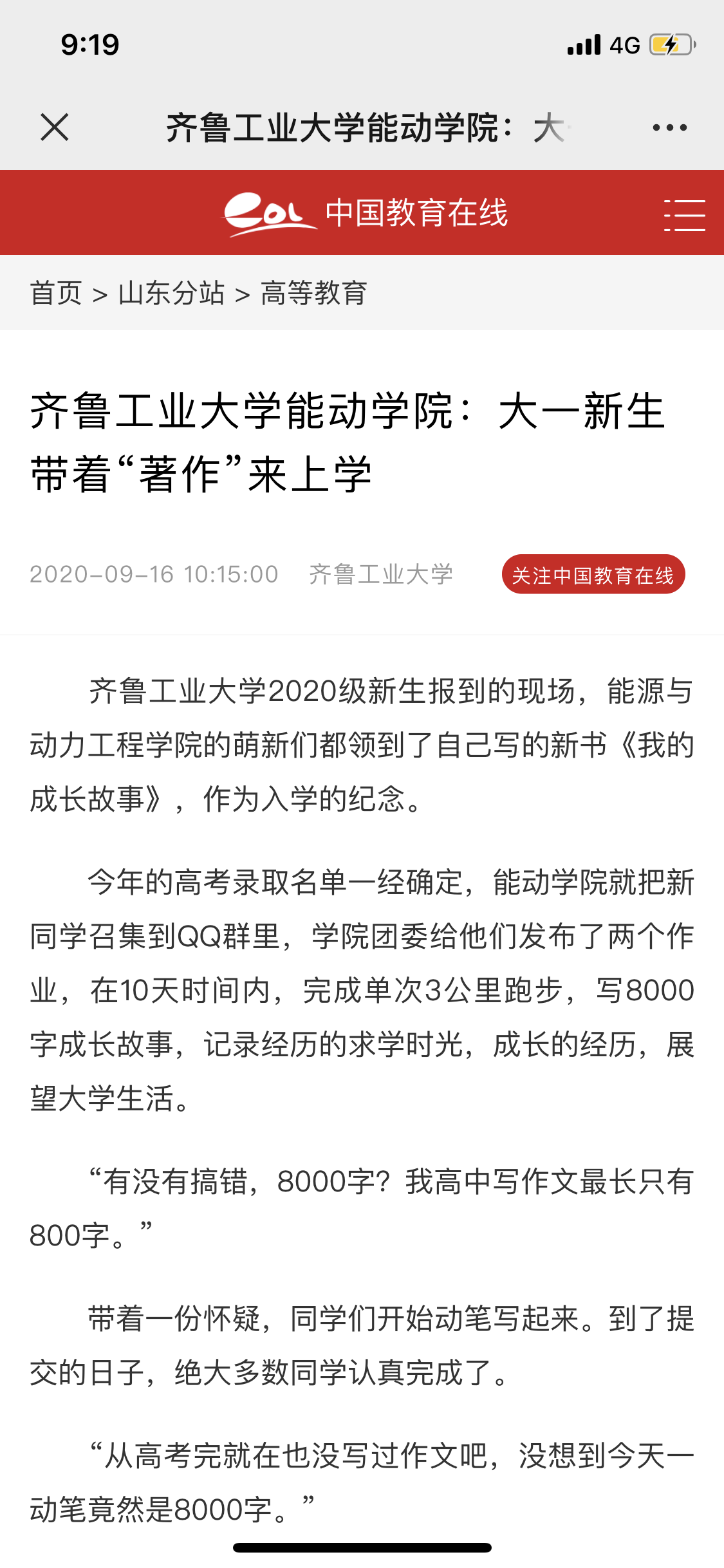The image size is (724, 1568).
Task: Open the site hamburger menu
Action: click(683, 214)
